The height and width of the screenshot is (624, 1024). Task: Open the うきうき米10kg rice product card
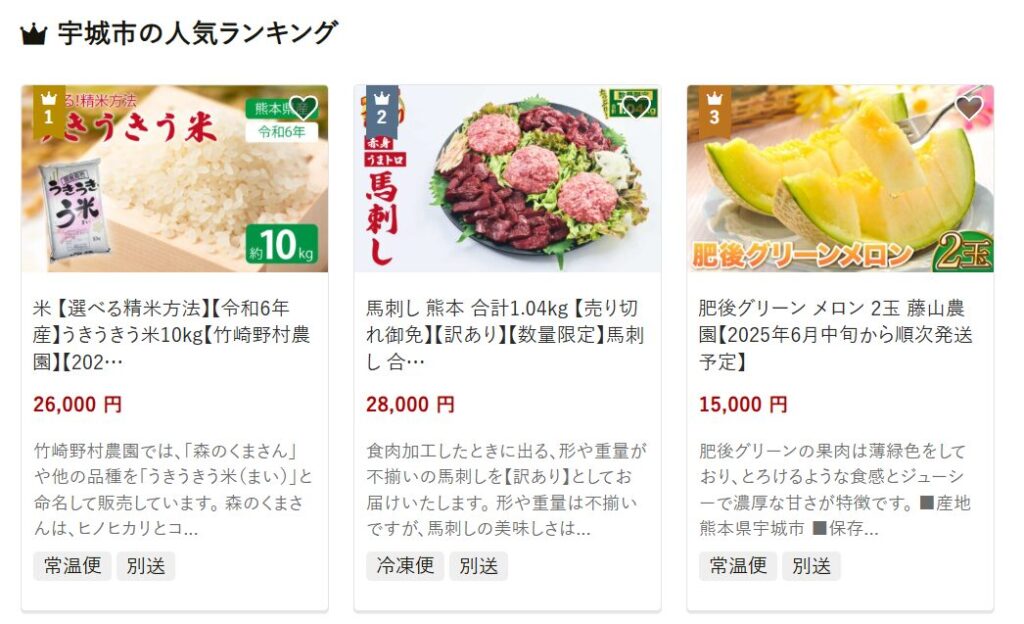coord(174,334)
